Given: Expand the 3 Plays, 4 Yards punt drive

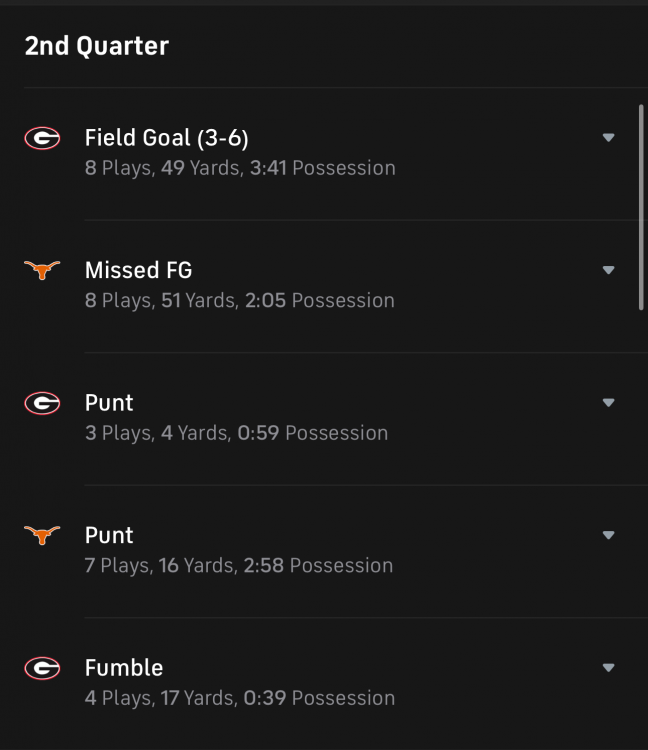Looking at the screenshot, I should [608, 403].
